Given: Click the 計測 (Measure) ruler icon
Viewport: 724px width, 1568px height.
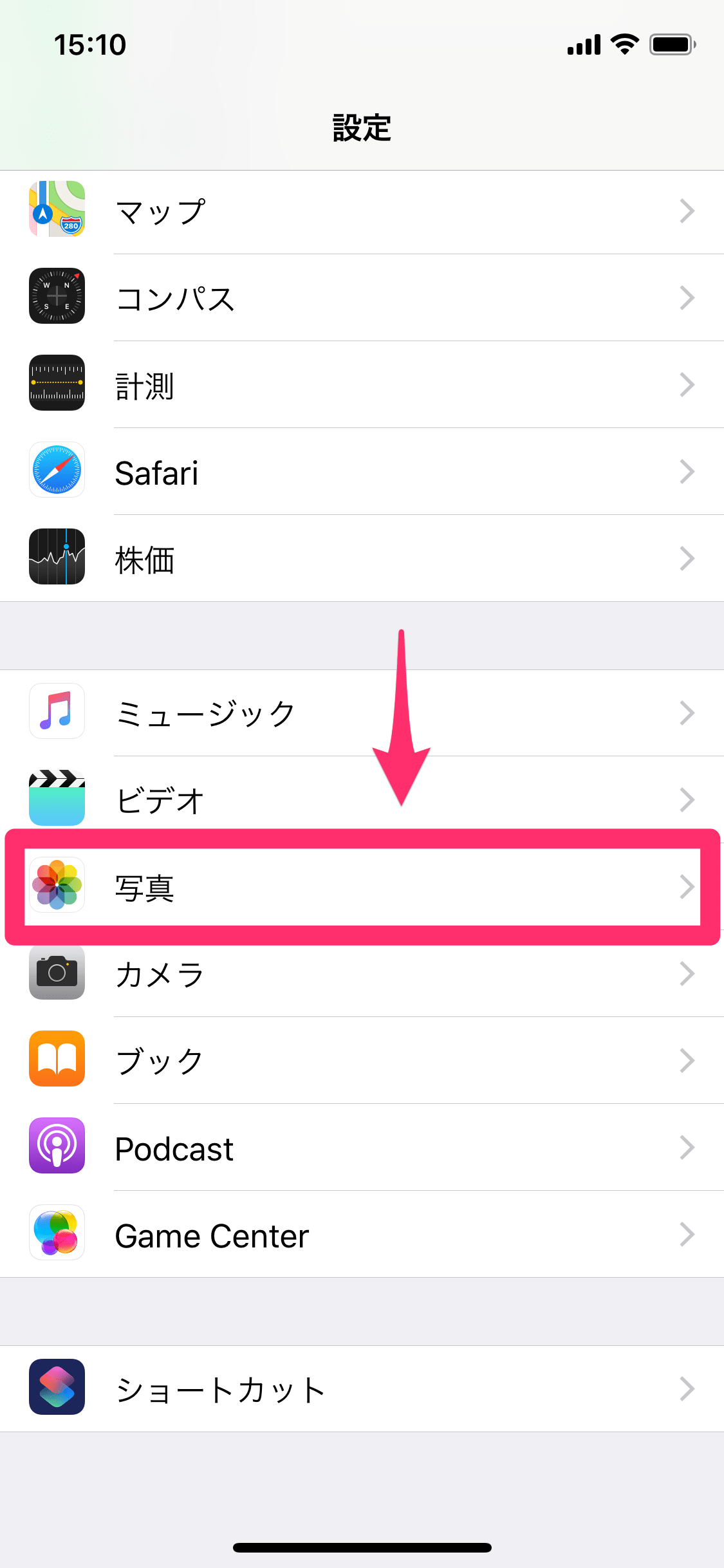Looking at the screenshot, I should click(x=57, y=384).
